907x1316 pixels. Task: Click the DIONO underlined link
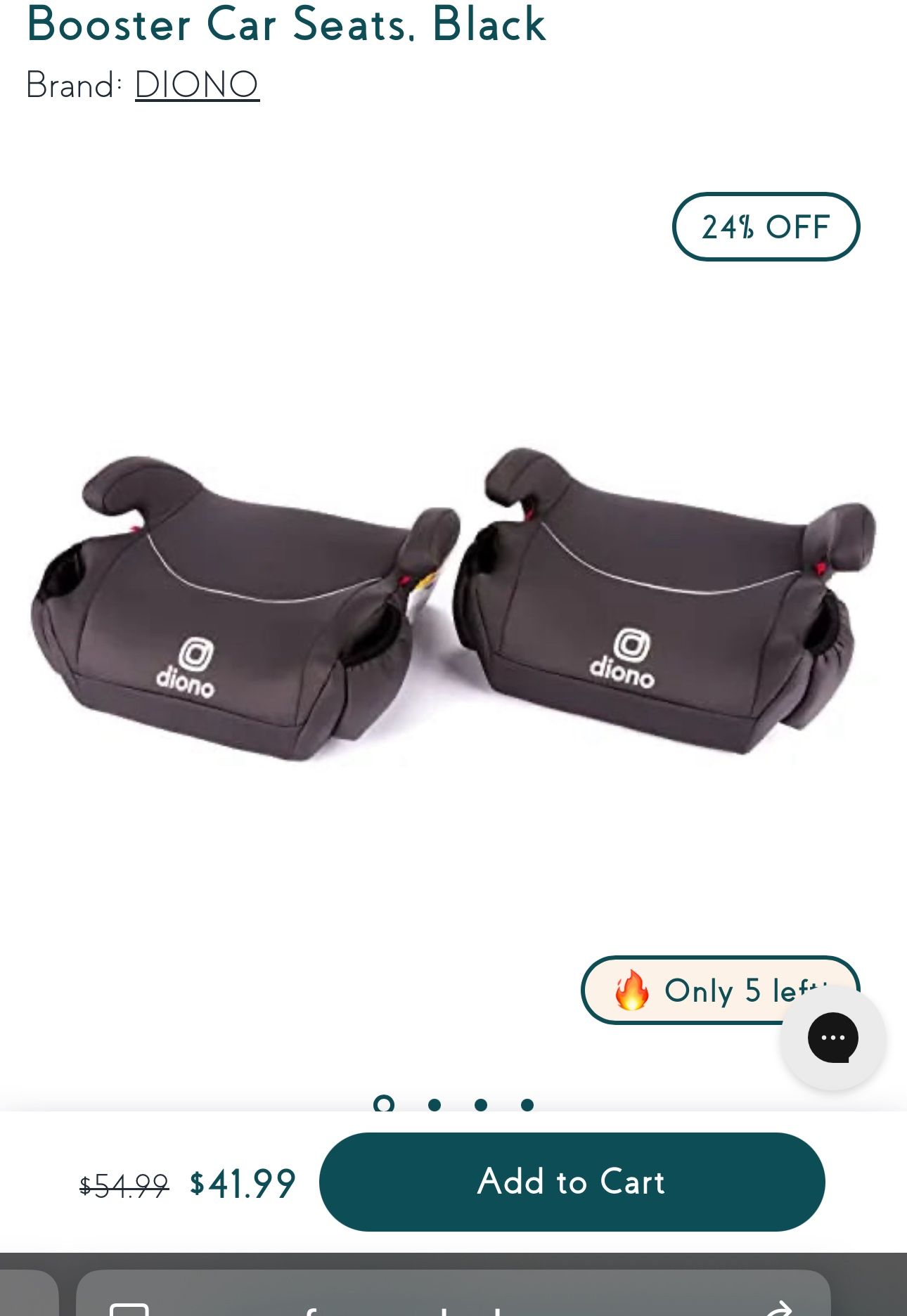(197, 84)
